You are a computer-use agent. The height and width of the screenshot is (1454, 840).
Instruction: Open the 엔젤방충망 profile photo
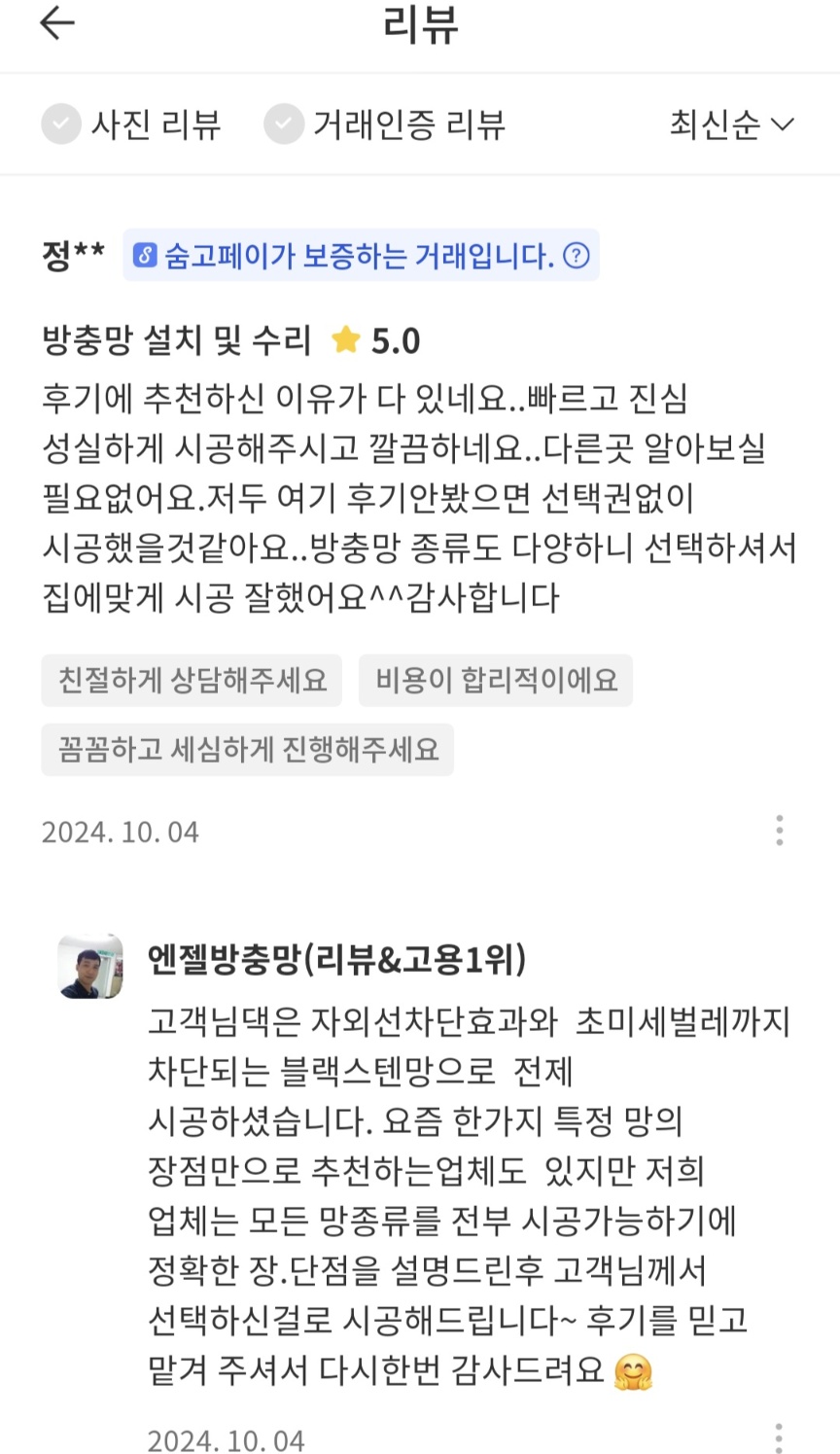[x=90, y=966]
